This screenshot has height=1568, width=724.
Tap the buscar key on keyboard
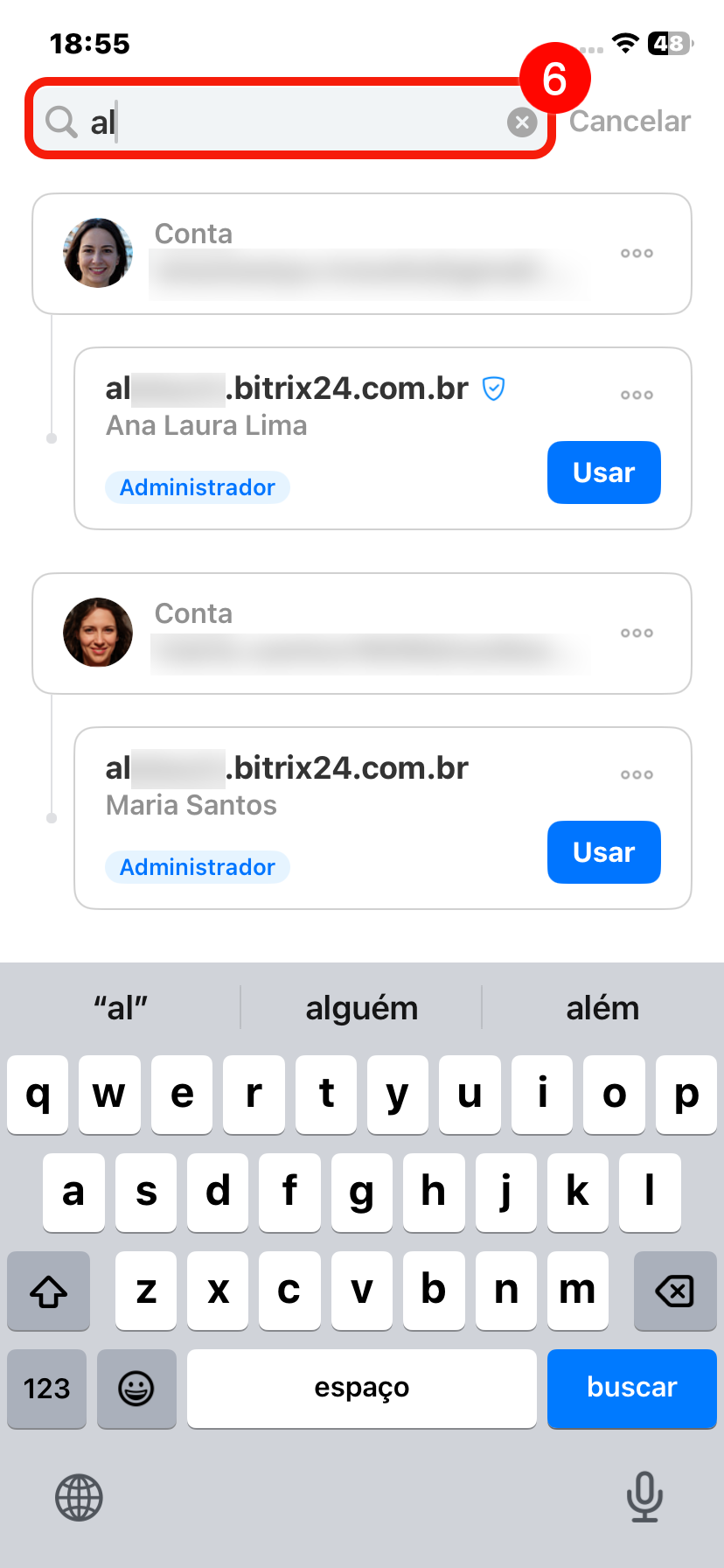point(631,1388)
